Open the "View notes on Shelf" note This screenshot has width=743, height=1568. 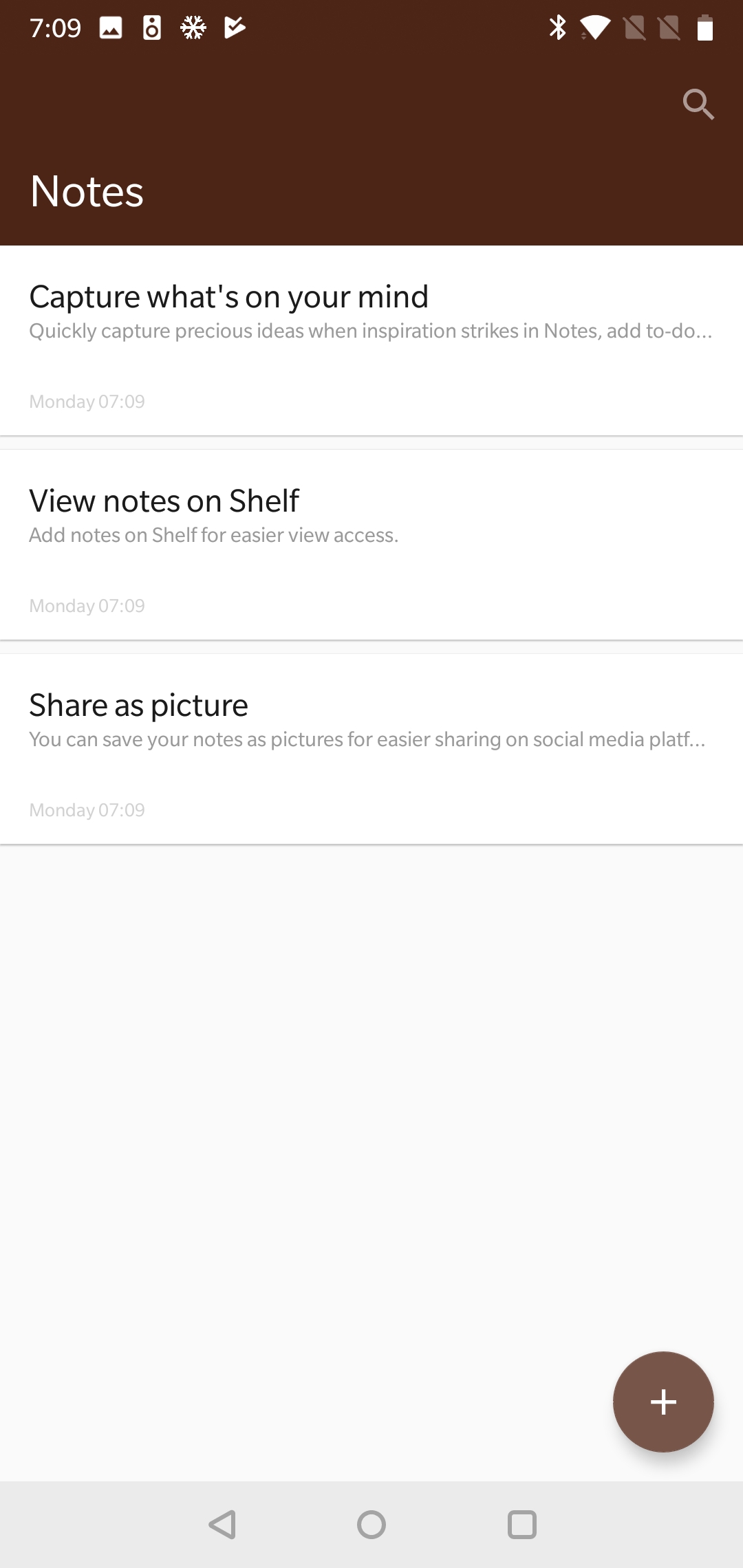pos(371,545)
